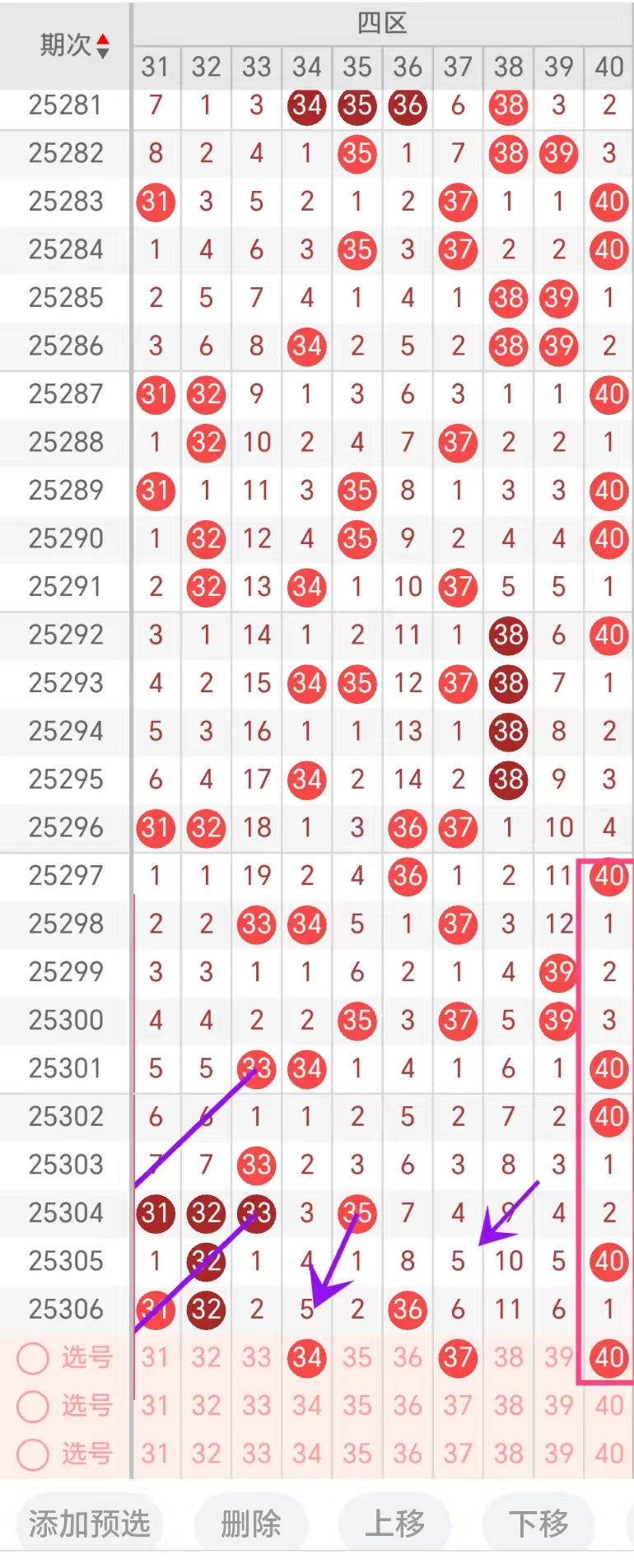
Task: Select the 选号 radio beside the highlighted 34 row
Action: (x=33, y=1358)
